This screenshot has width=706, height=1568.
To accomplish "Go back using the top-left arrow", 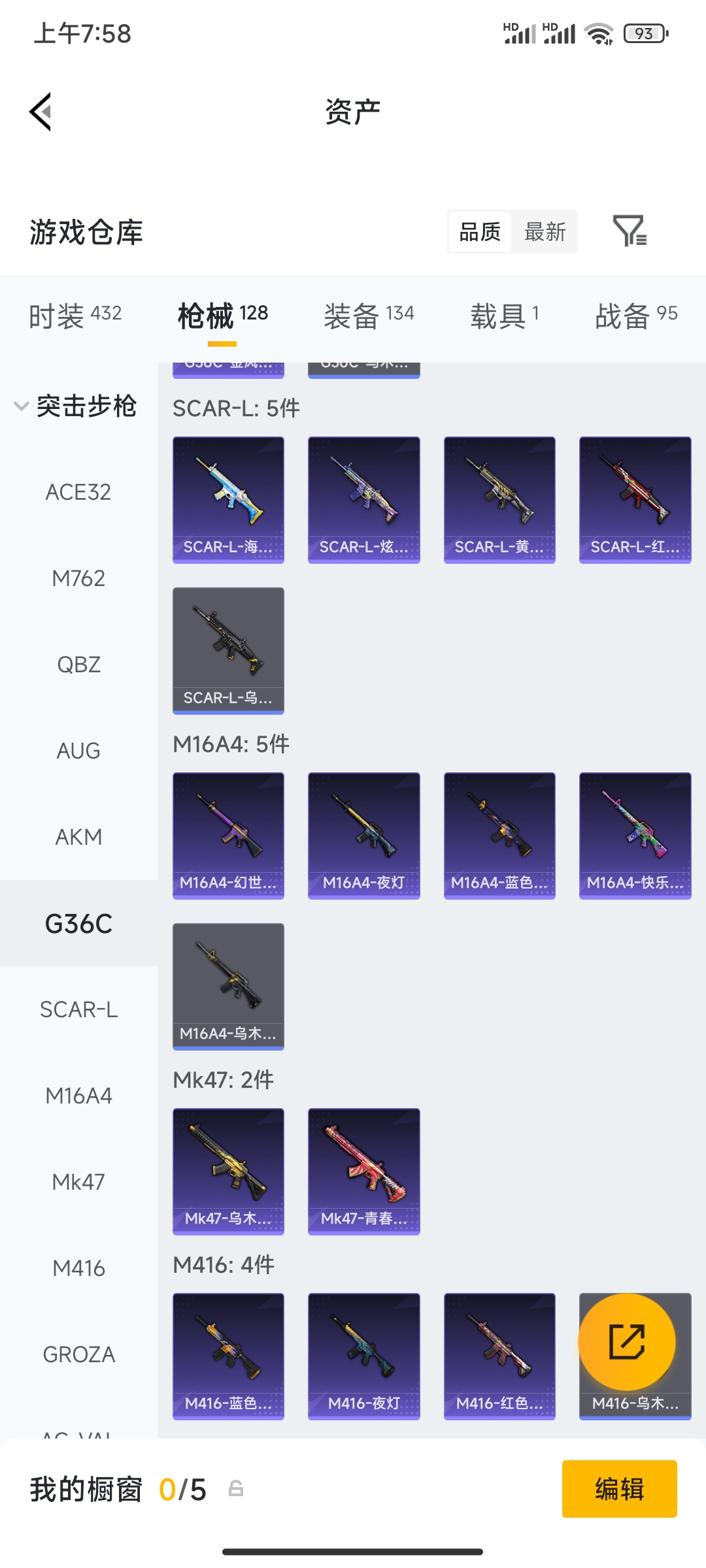I will [x=41, y=112].
